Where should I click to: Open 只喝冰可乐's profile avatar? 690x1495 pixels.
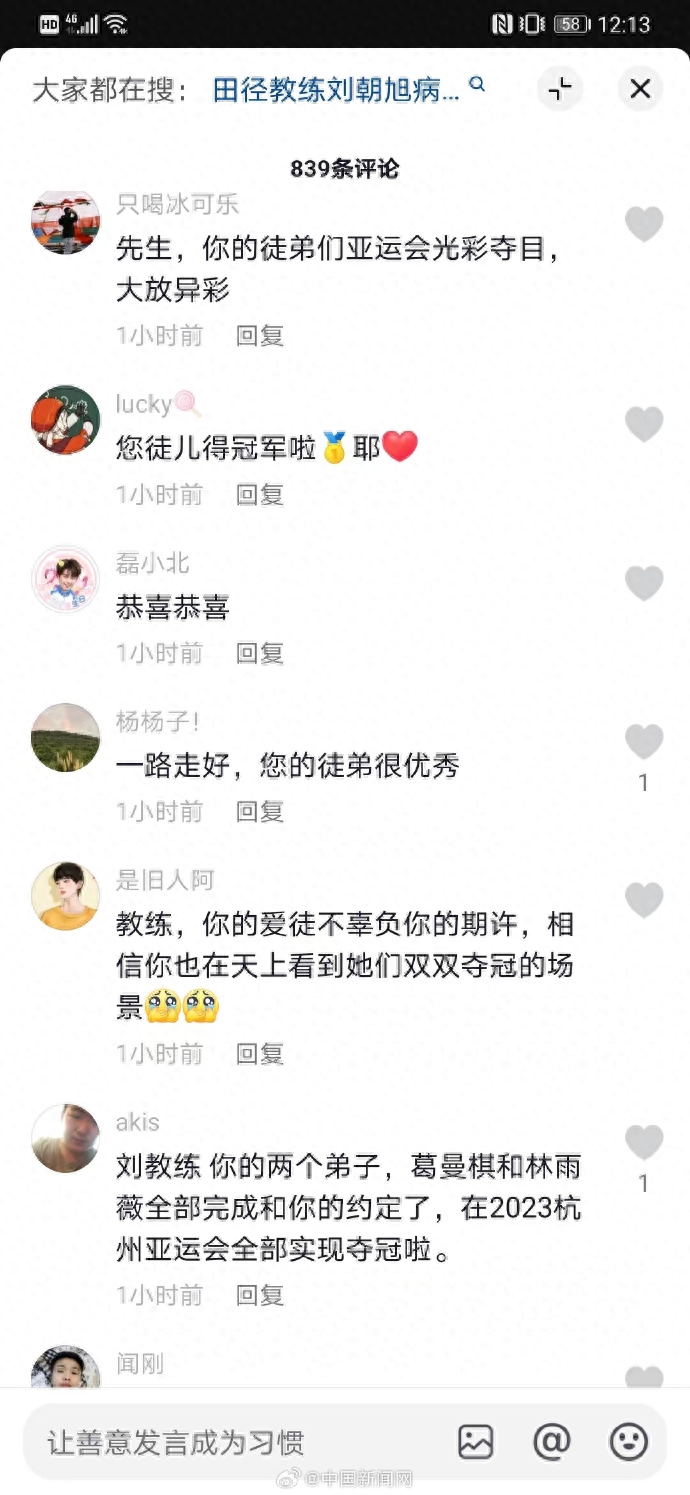pyautogui.click(x=66, y=222)
